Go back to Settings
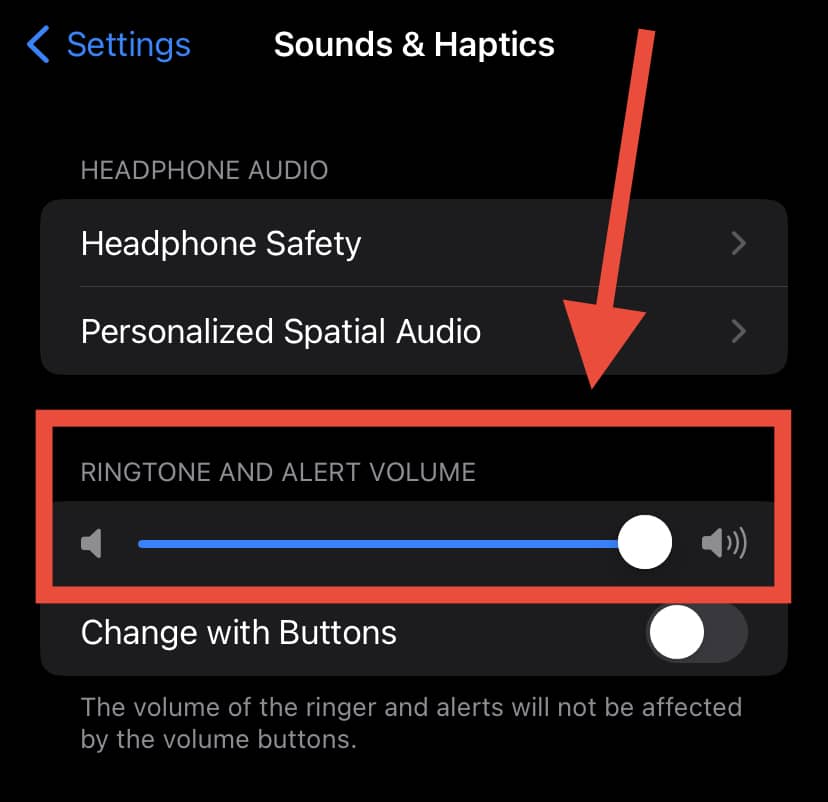The image size is (828, 802). [x=108, y=45]
